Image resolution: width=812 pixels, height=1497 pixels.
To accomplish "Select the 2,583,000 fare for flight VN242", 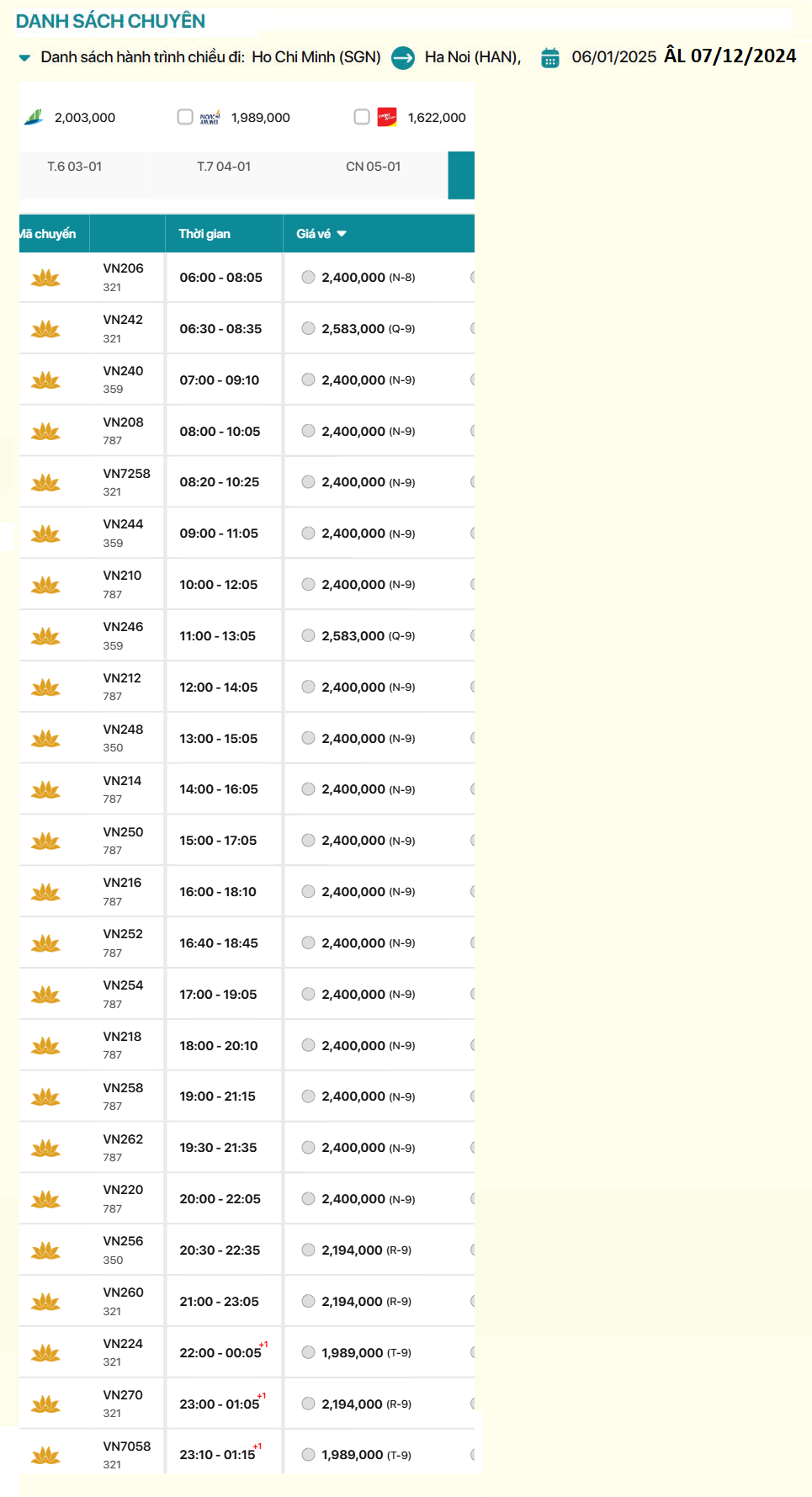I will tap(309, 328).
